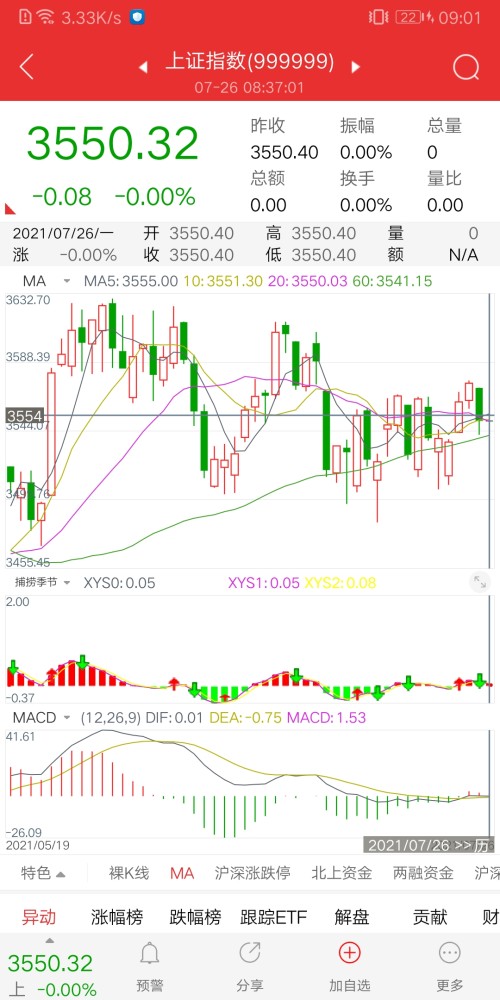500x1000 pixels.
Task: Open the MA indicator dropdown
Action: (47, 281)
